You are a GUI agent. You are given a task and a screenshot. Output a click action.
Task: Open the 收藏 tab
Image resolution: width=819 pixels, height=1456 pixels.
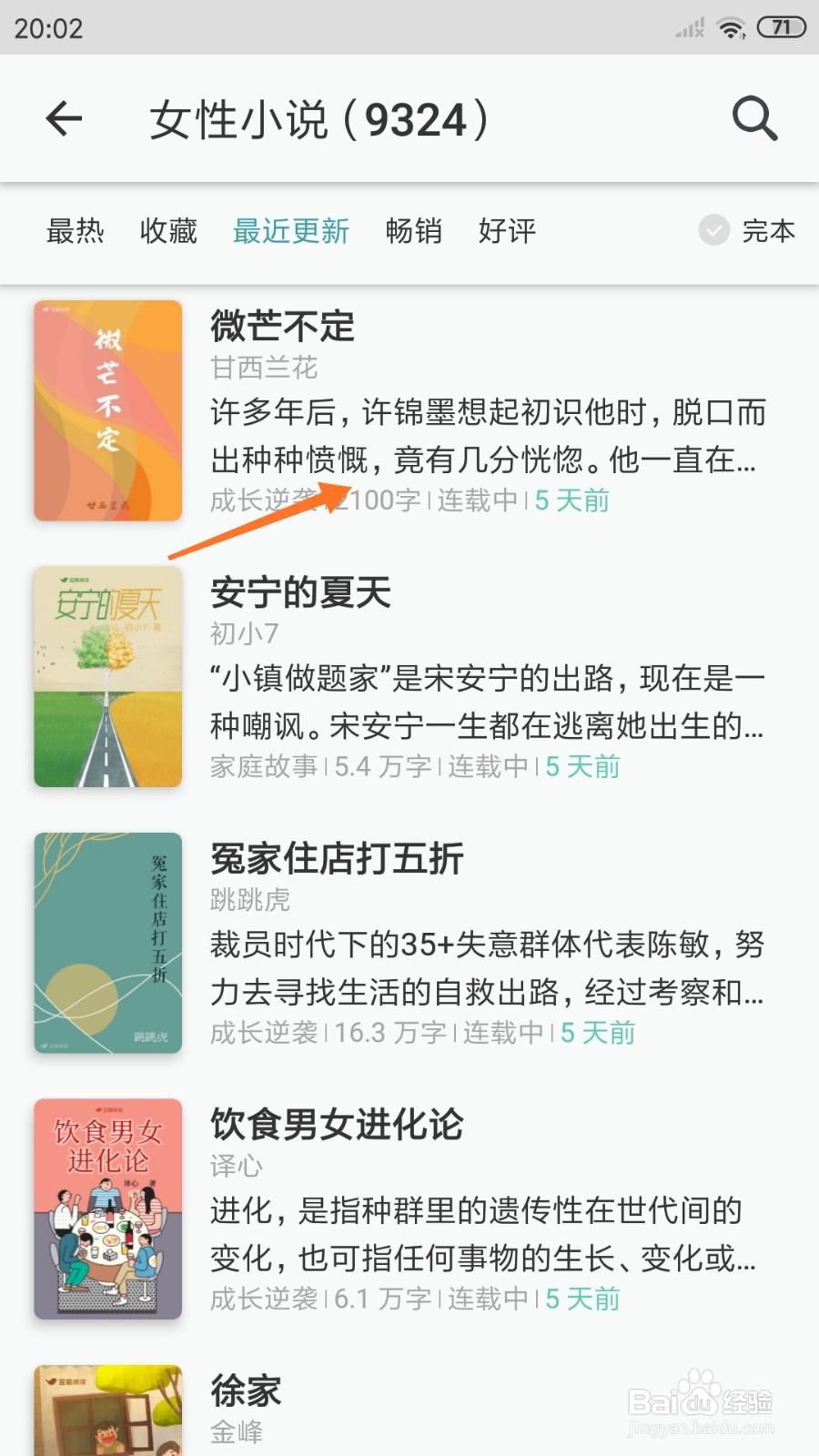tap(167, 232)
